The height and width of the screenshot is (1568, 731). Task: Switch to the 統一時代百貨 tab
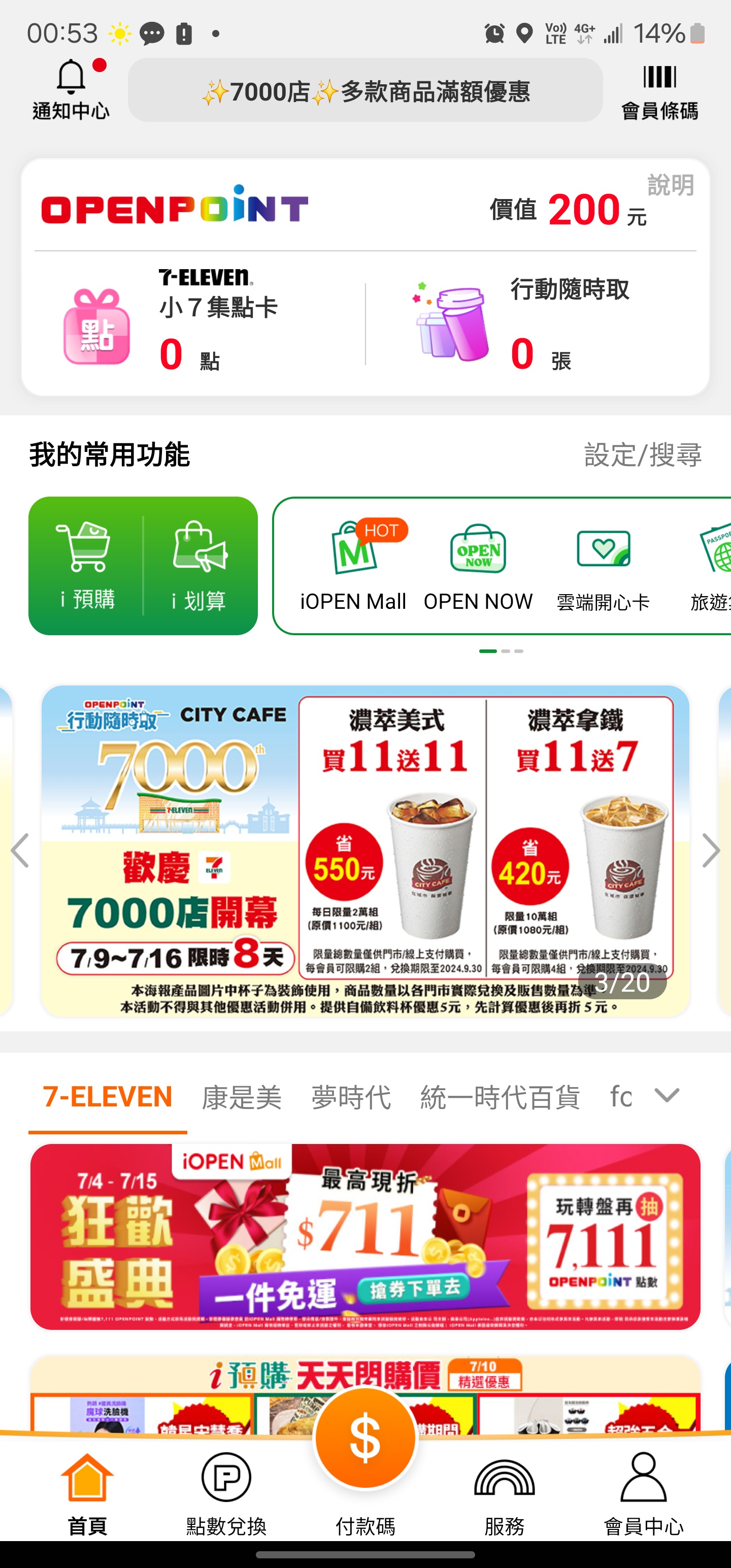(500, 1097)
